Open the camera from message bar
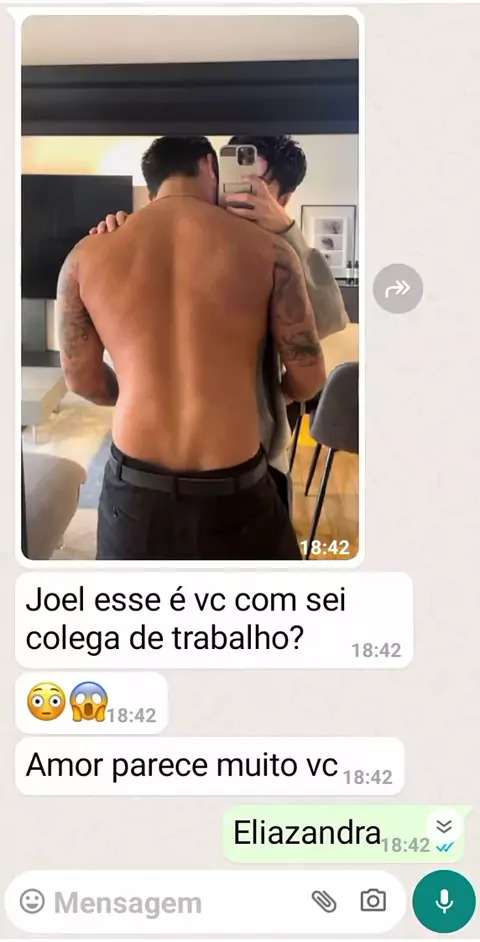This screenshot has width=480, height=942. [373, 901]
